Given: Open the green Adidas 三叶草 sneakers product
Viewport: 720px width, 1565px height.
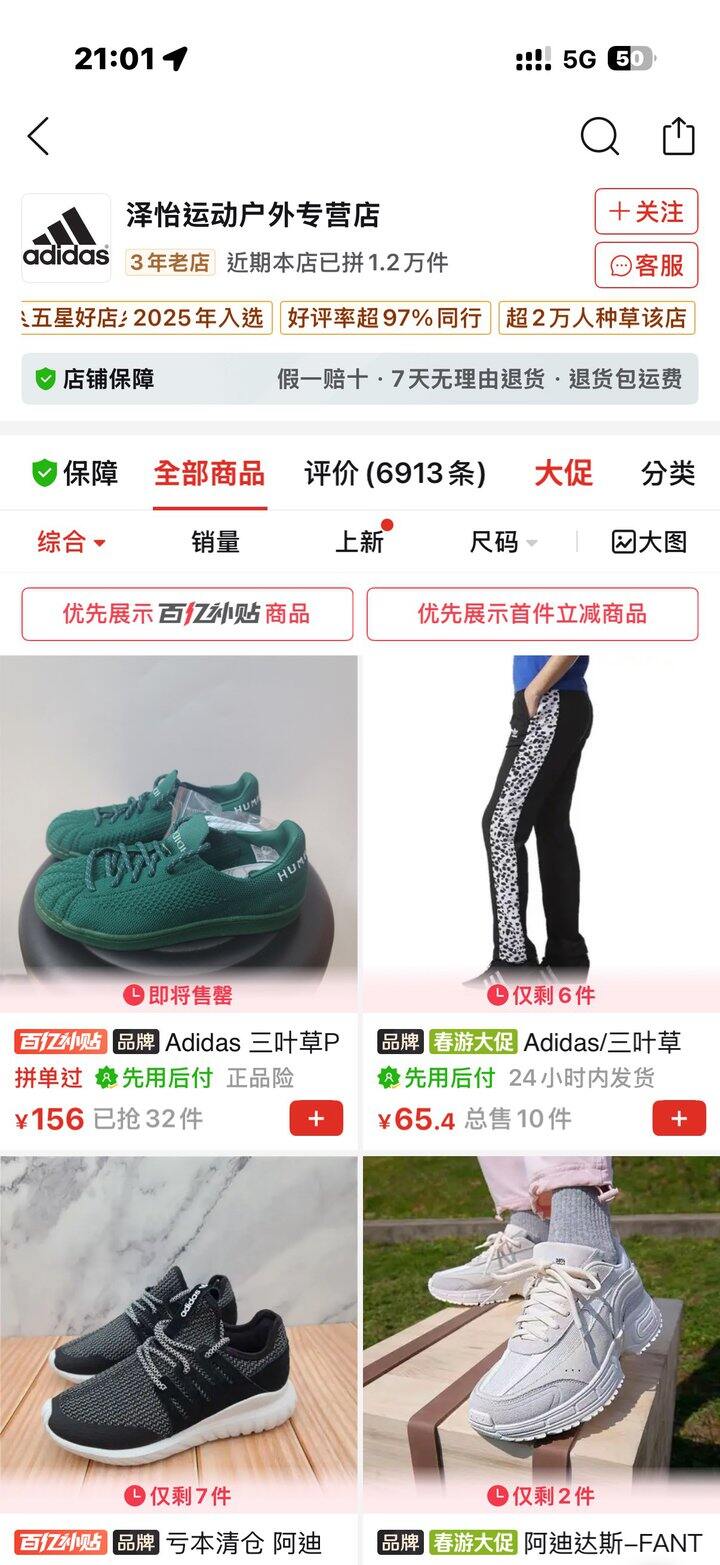Looking at the screenshot, I should click(179, 830).
